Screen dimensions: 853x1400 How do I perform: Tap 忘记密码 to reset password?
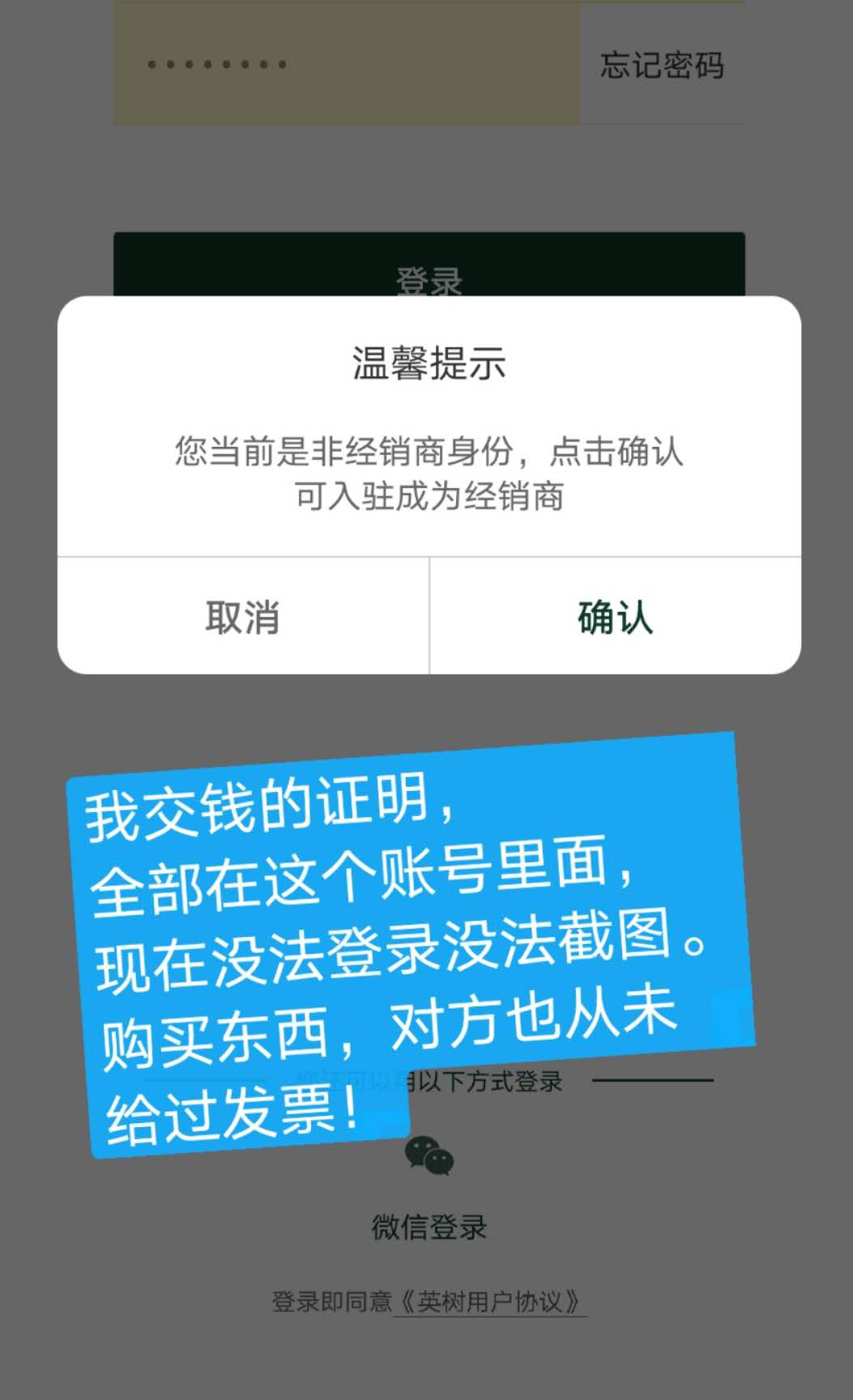click(x=662, y=65)
